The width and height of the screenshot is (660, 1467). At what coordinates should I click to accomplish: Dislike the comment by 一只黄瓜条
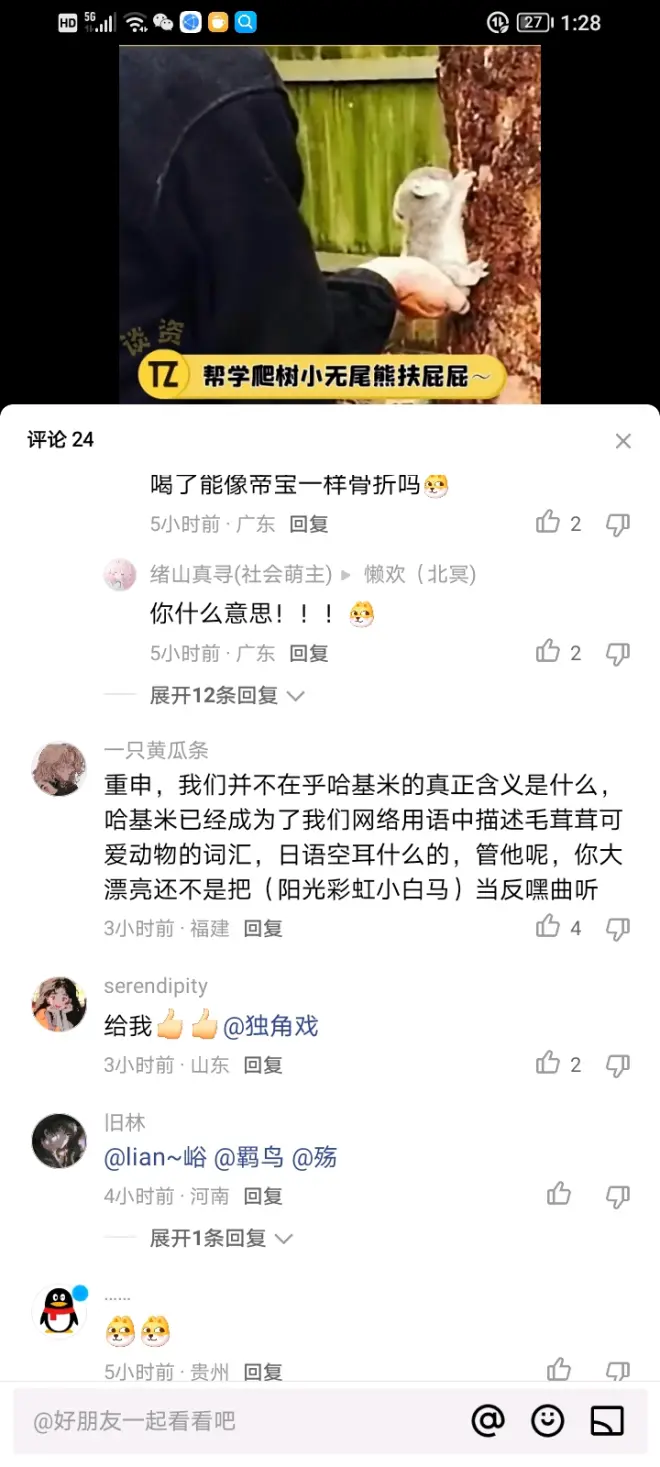[x=618, y=928]
